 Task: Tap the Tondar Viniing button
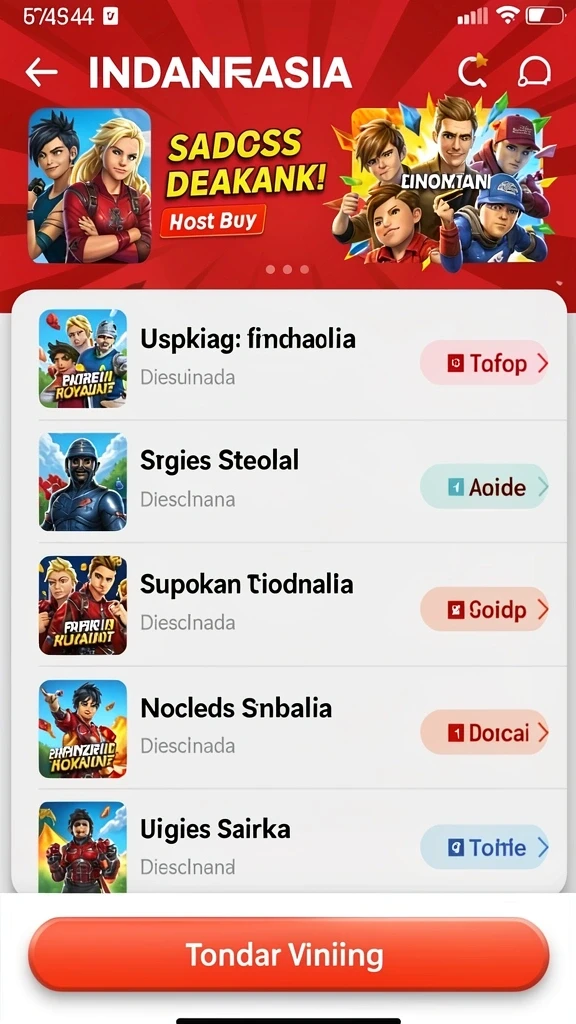[288, 955]
